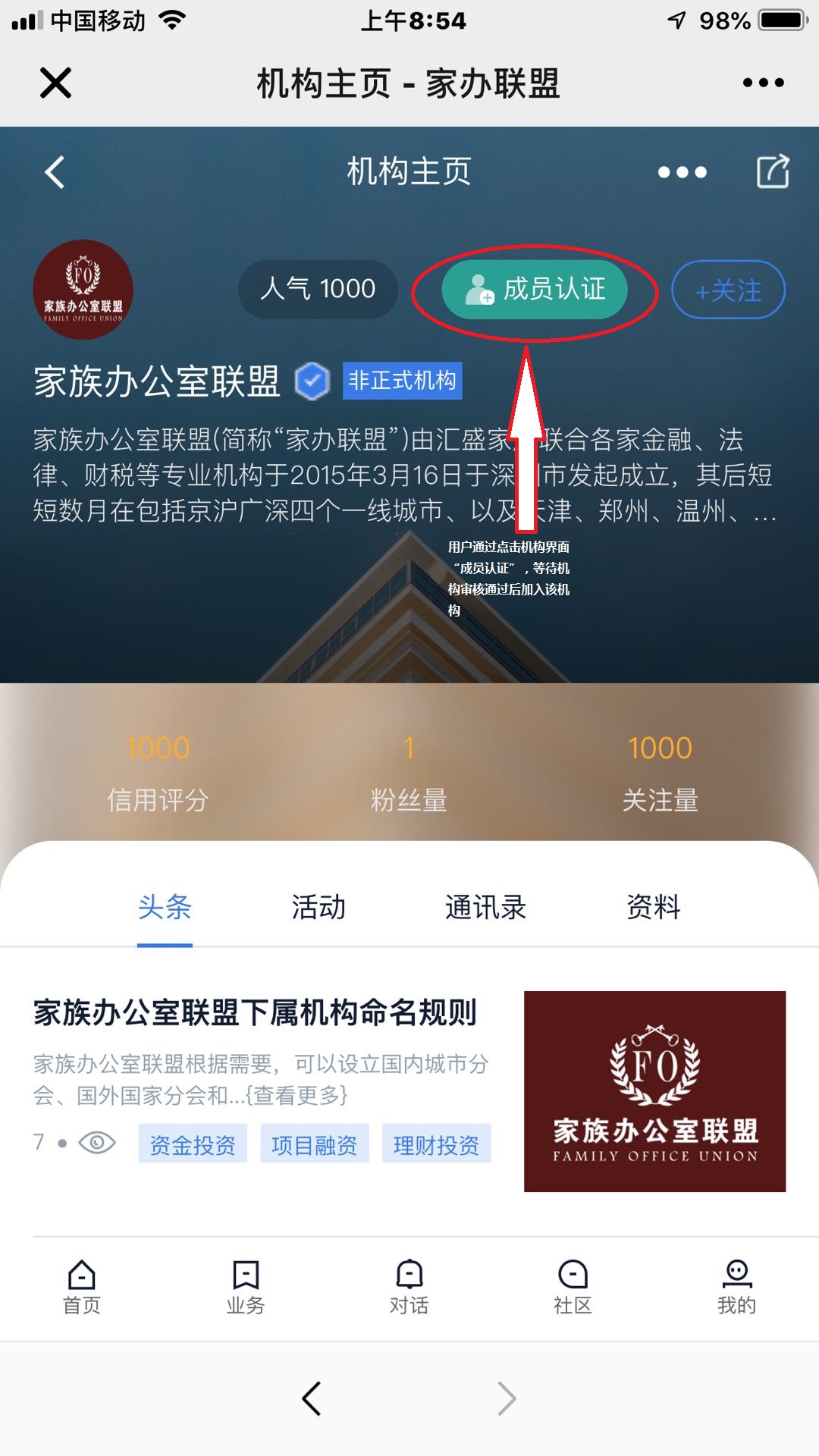Tap the 成员认证 button
Screen dimensions: 819x1456
[535, 289]
